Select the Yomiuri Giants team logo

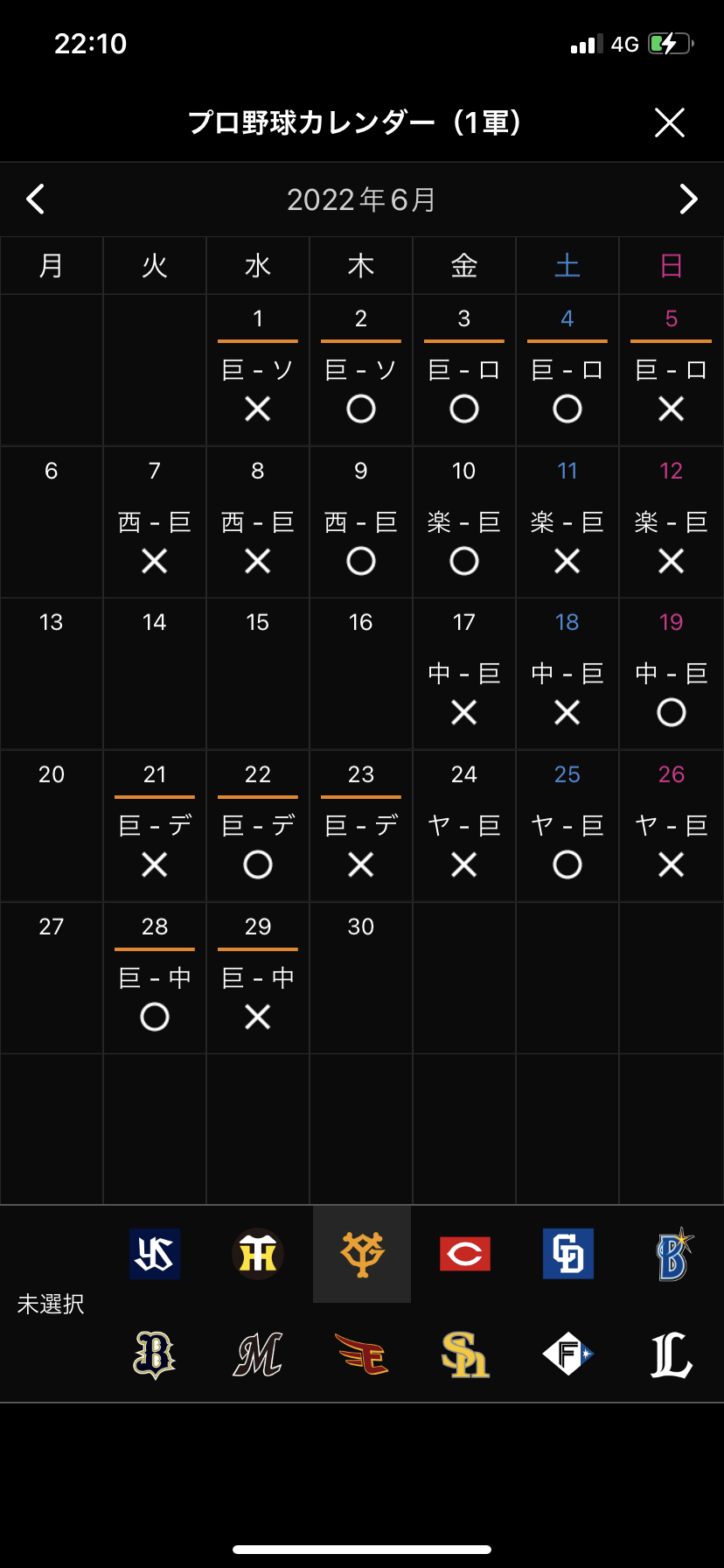pos(362,1254)
